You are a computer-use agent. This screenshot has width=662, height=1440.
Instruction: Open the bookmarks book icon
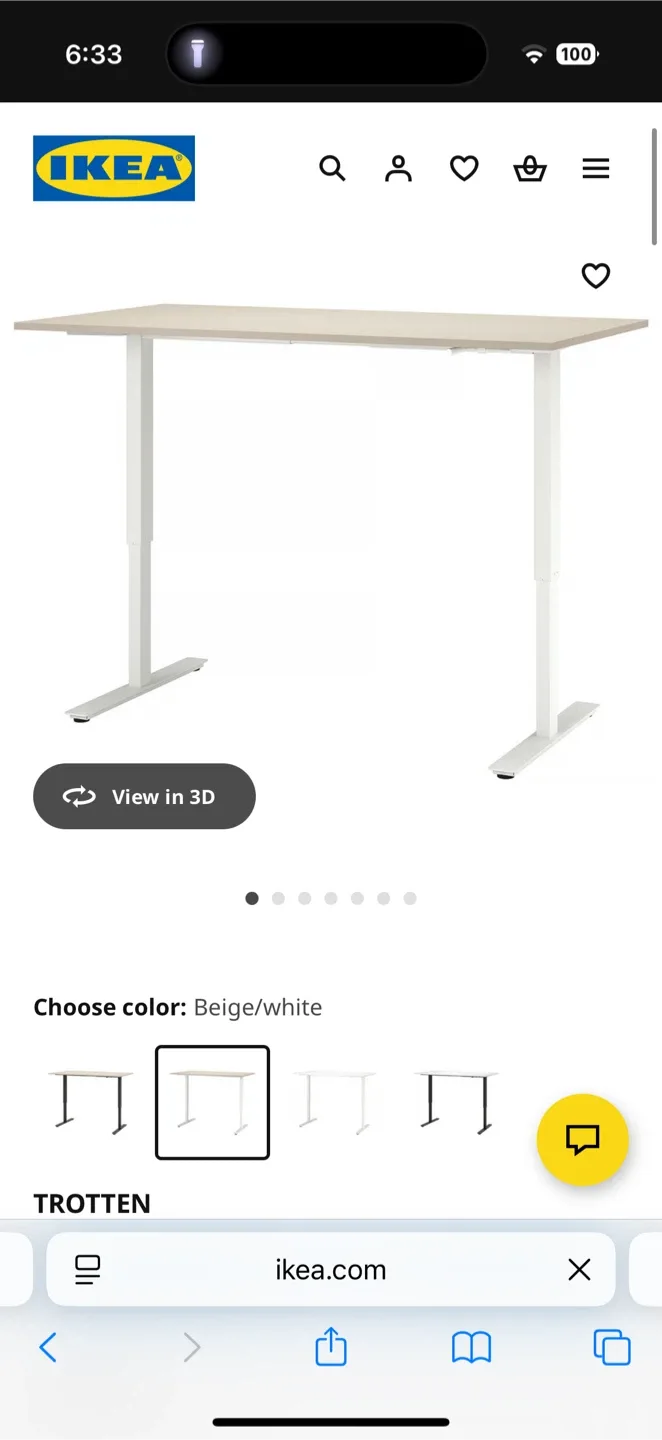[471, 1348]
